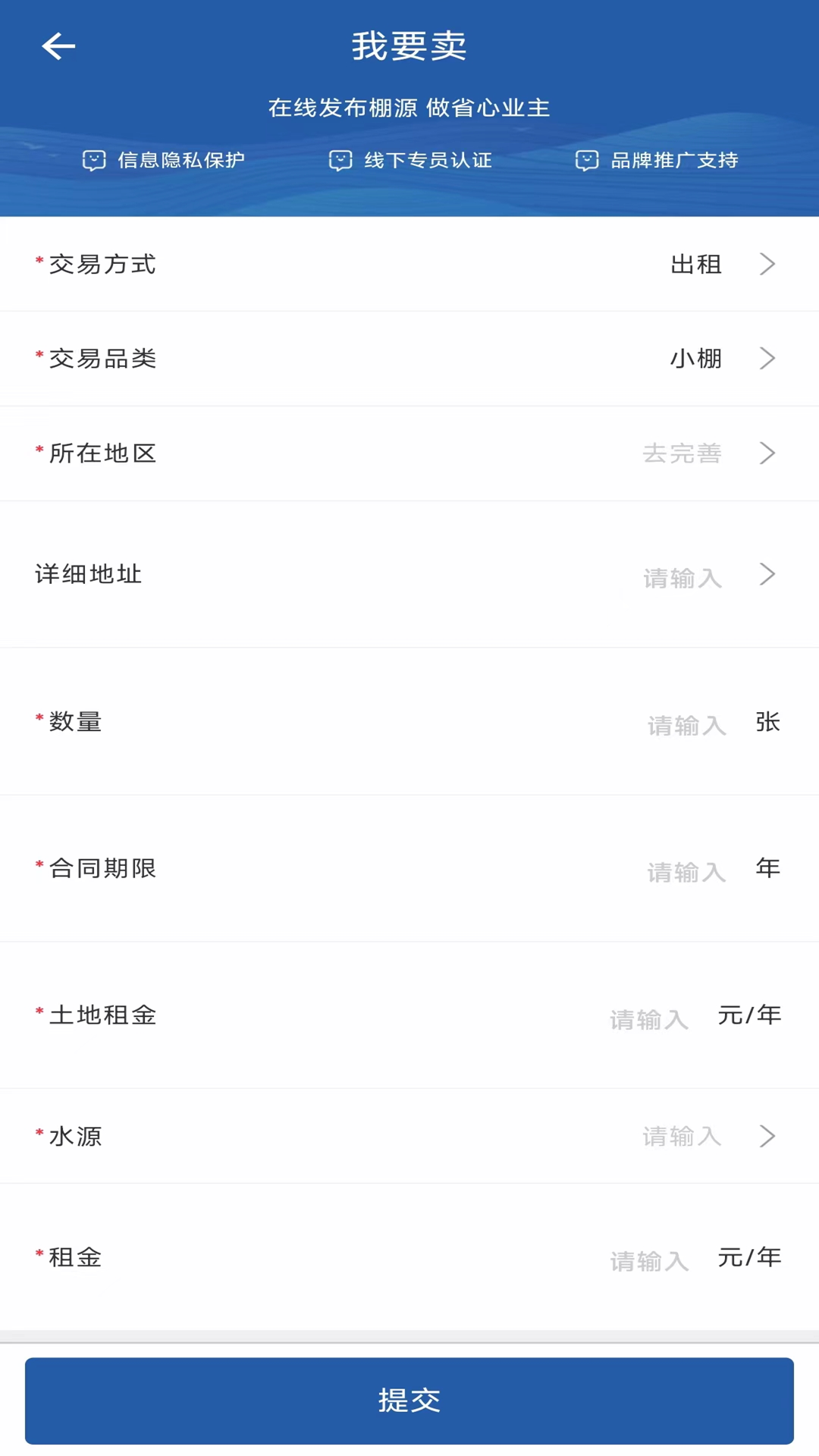Choose a 水源 option
The image size is (819, 1456).
705,1136
